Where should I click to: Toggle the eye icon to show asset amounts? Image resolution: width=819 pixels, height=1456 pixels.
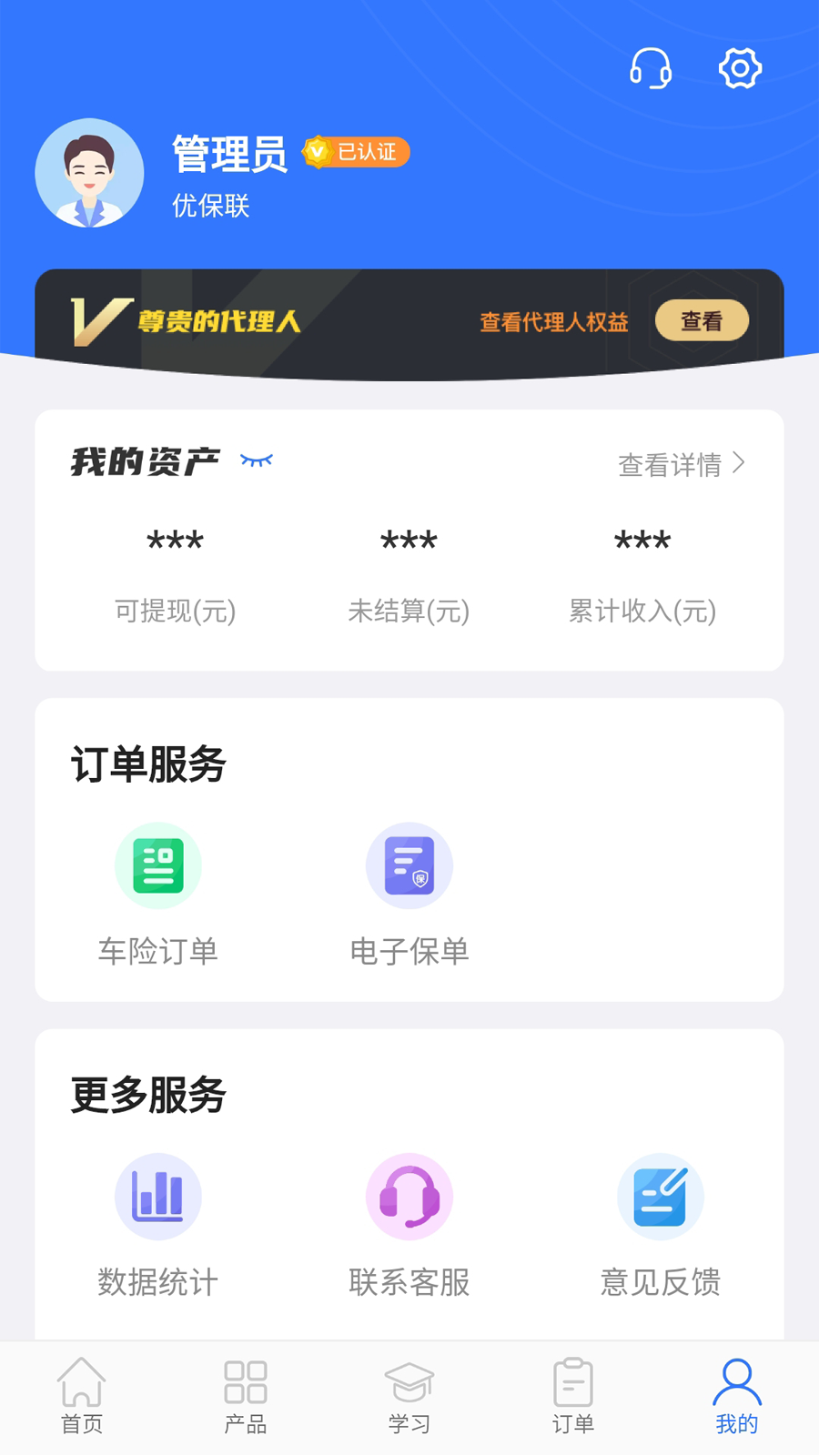[x=258, y=462]
